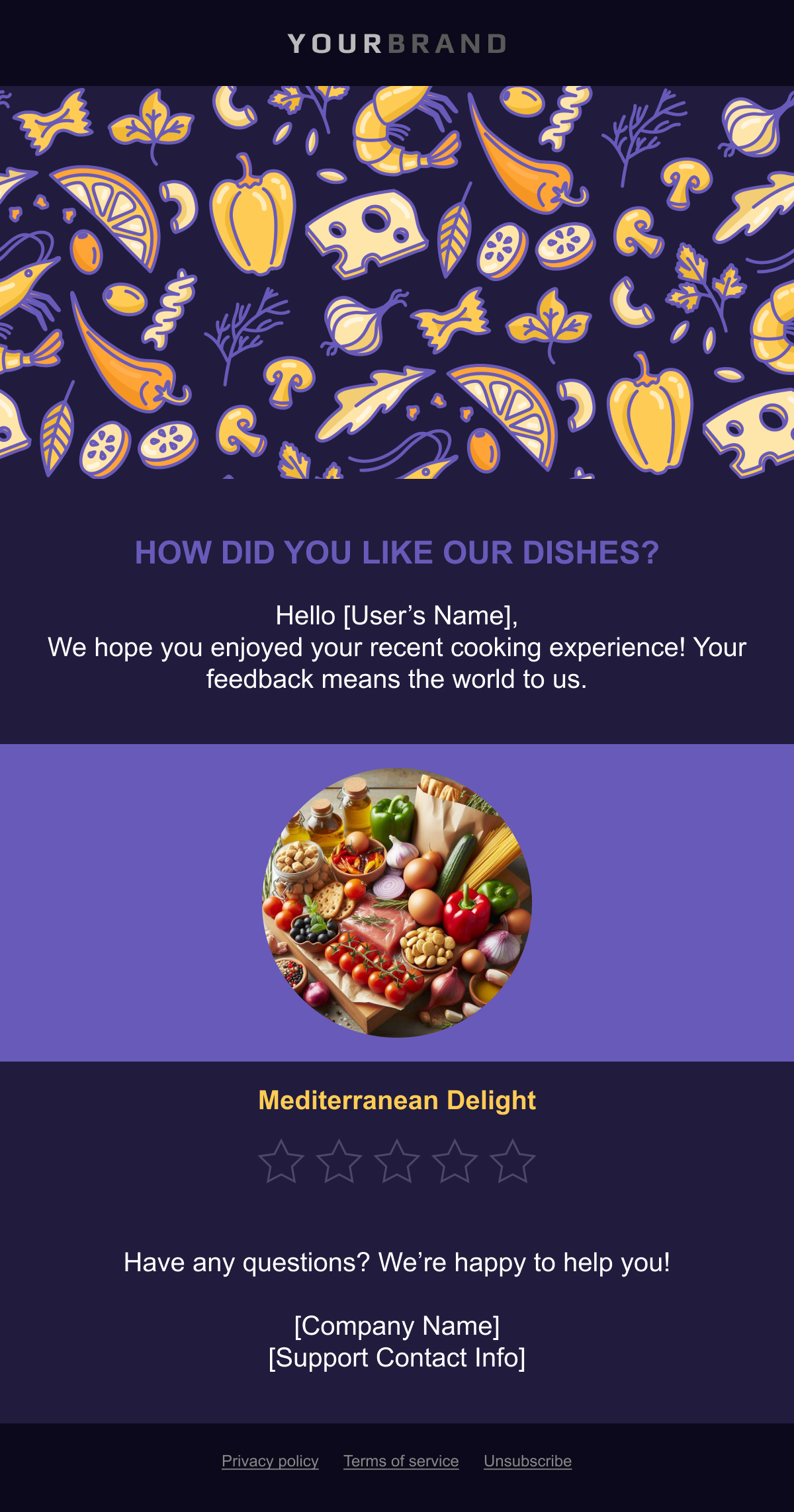Rate Mediterranean Delight one star
The height and width of the screenshot is (1512, 794).
tap(281, 1162)
